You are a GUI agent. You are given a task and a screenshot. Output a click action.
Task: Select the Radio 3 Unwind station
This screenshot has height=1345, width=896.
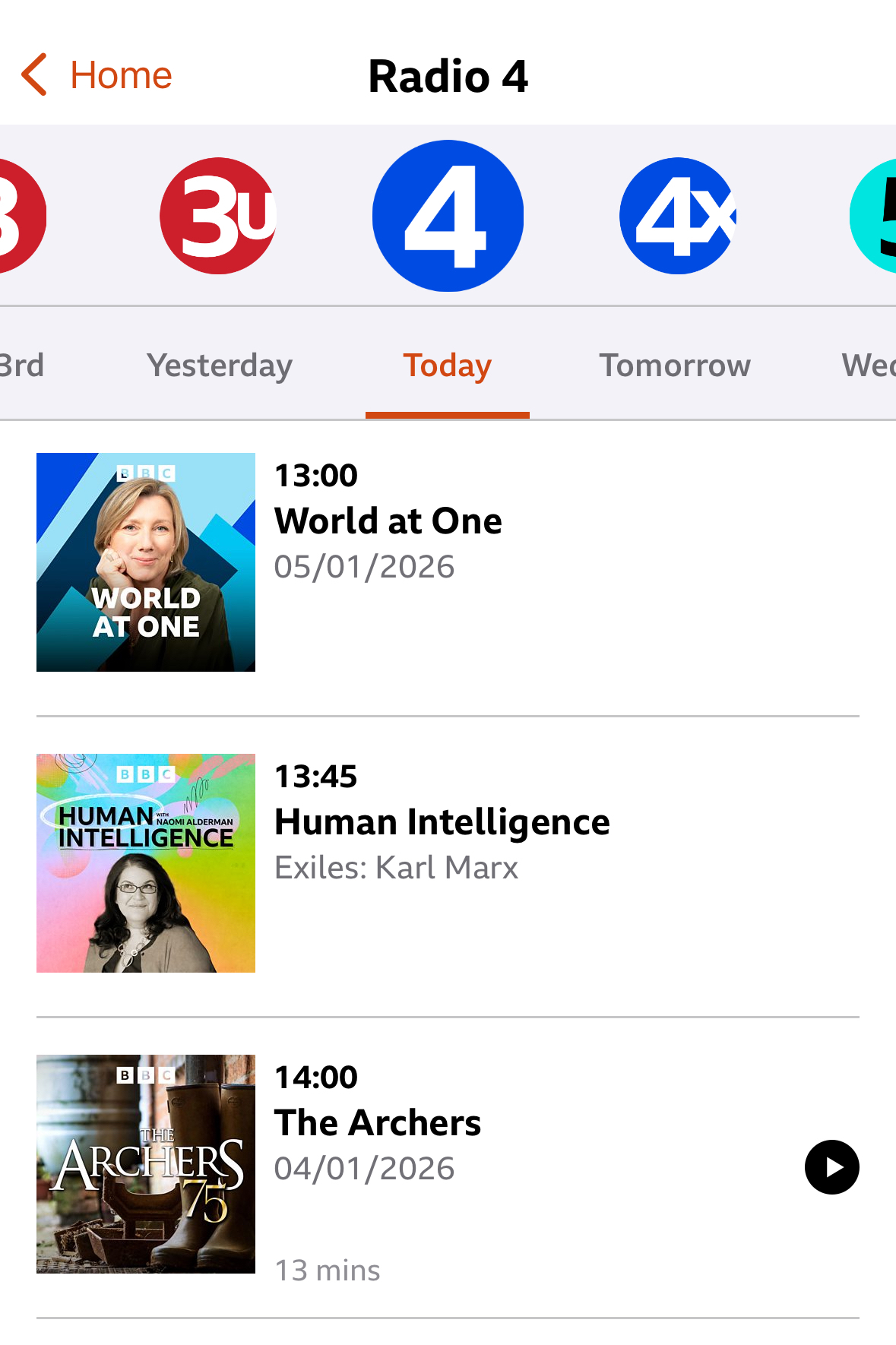pos(218,216)
